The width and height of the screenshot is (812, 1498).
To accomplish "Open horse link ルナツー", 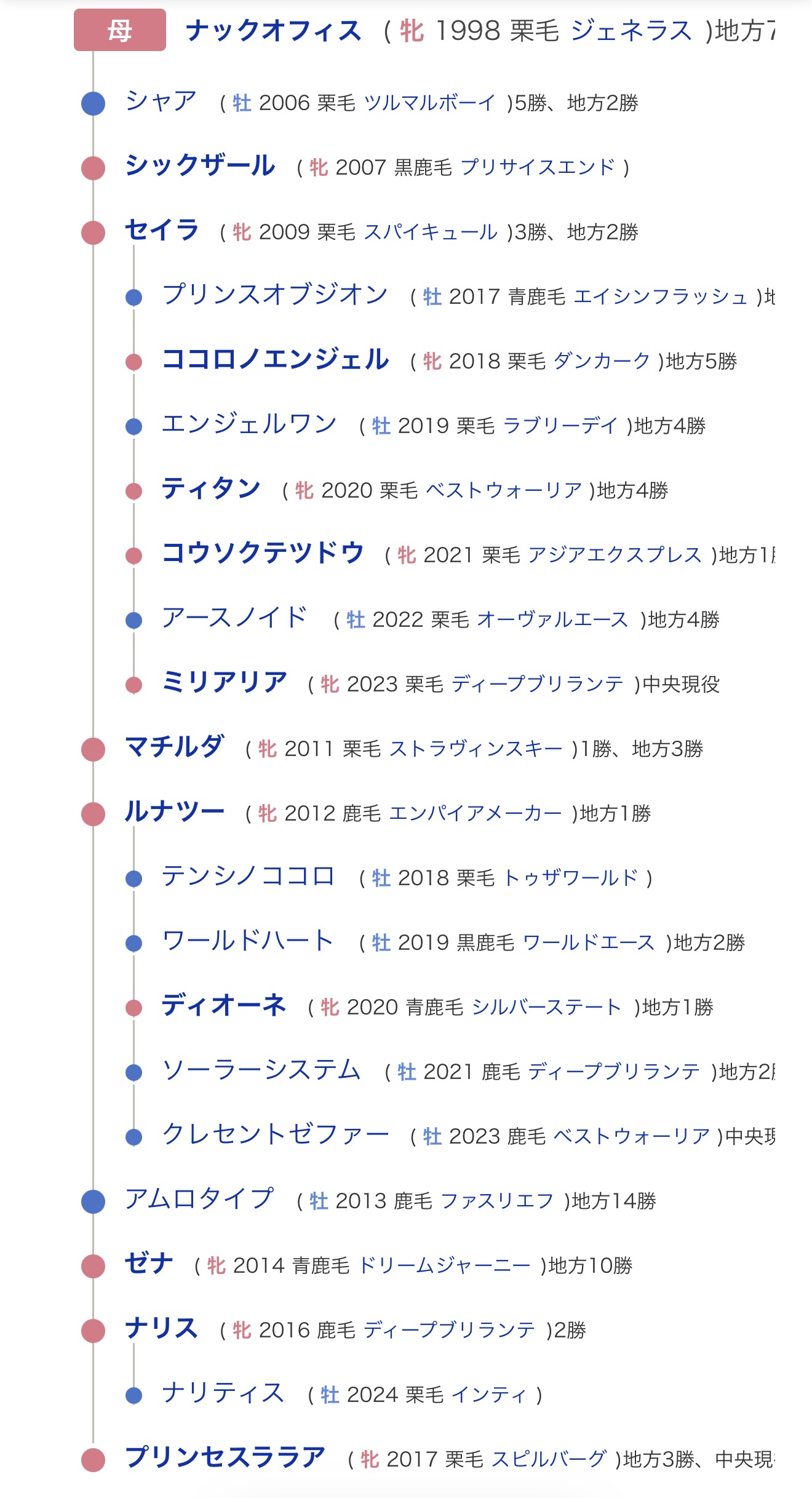I will [x=175, y=812].
